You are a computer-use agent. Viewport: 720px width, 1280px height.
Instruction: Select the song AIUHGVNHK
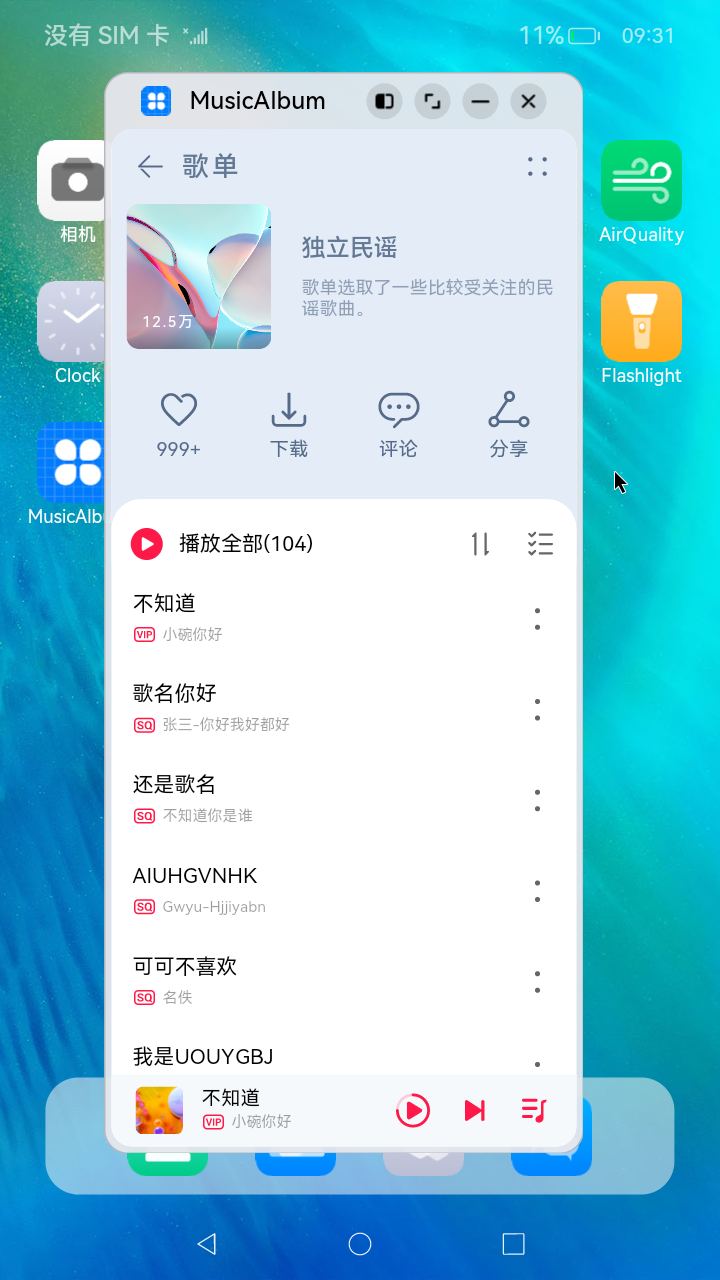pos(300,889)
